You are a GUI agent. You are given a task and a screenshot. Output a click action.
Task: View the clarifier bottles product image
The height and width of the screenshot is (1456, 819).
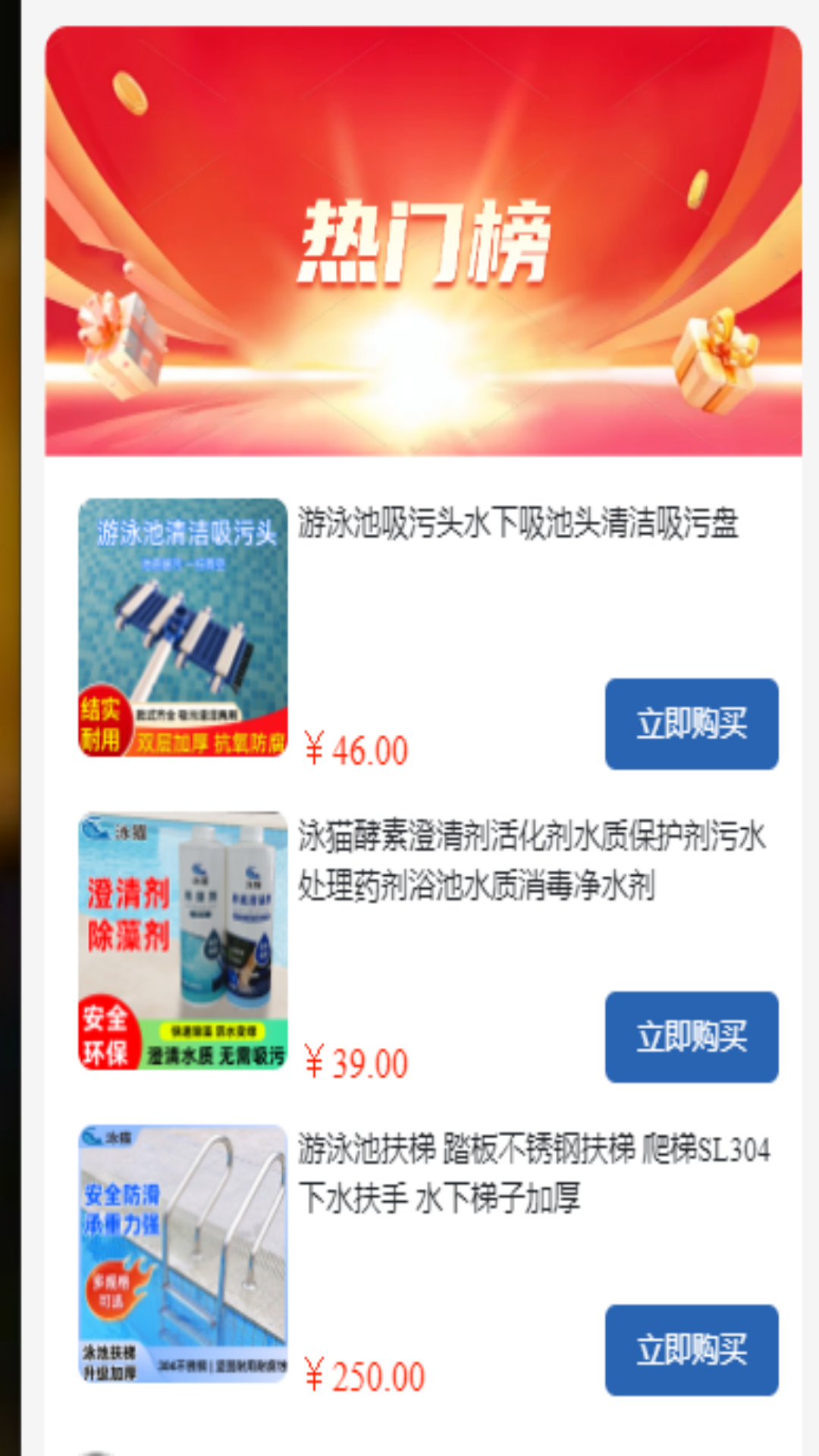pos(182,940)
